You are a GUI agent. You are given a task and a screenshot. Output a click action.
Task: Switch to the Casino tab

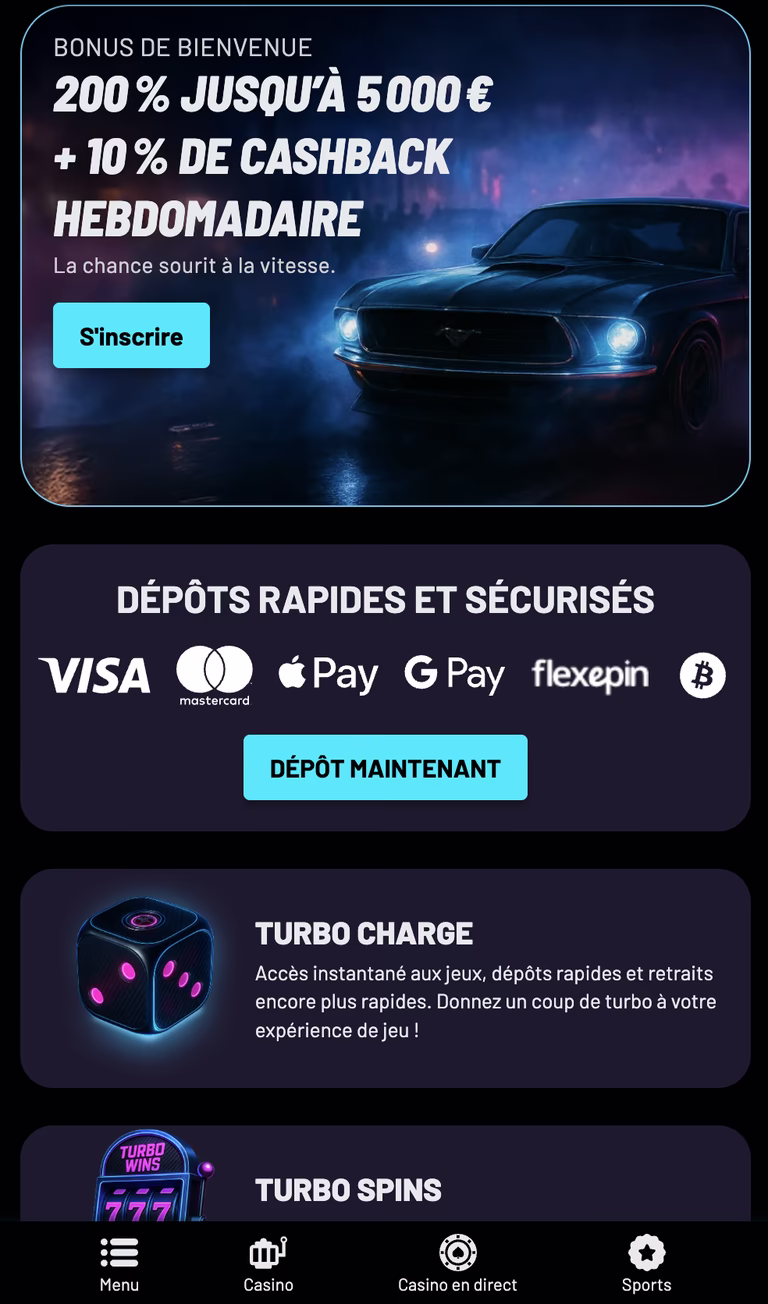[x=268, y=1264]
